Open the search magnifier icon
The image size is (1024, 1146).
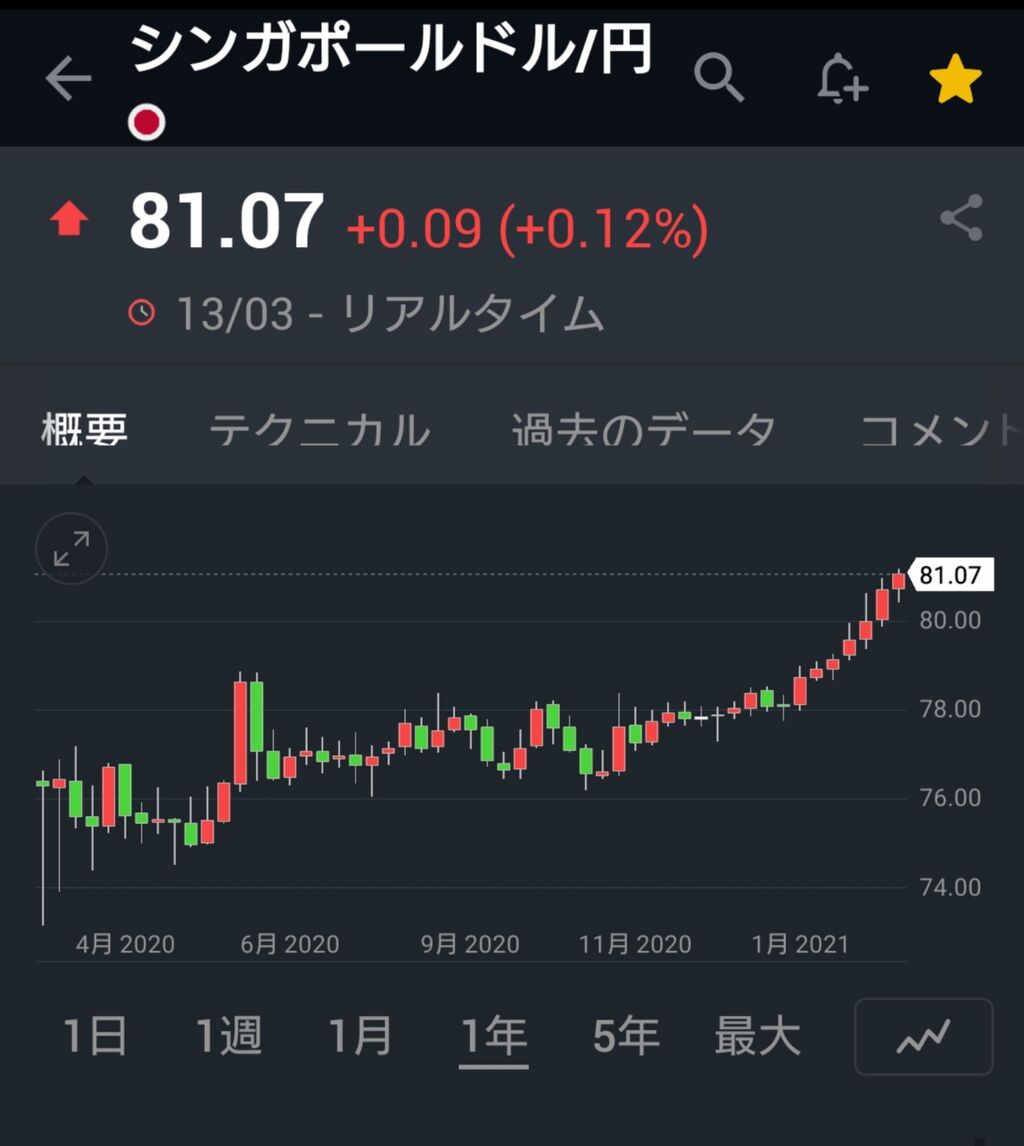(x=719, y=78)
